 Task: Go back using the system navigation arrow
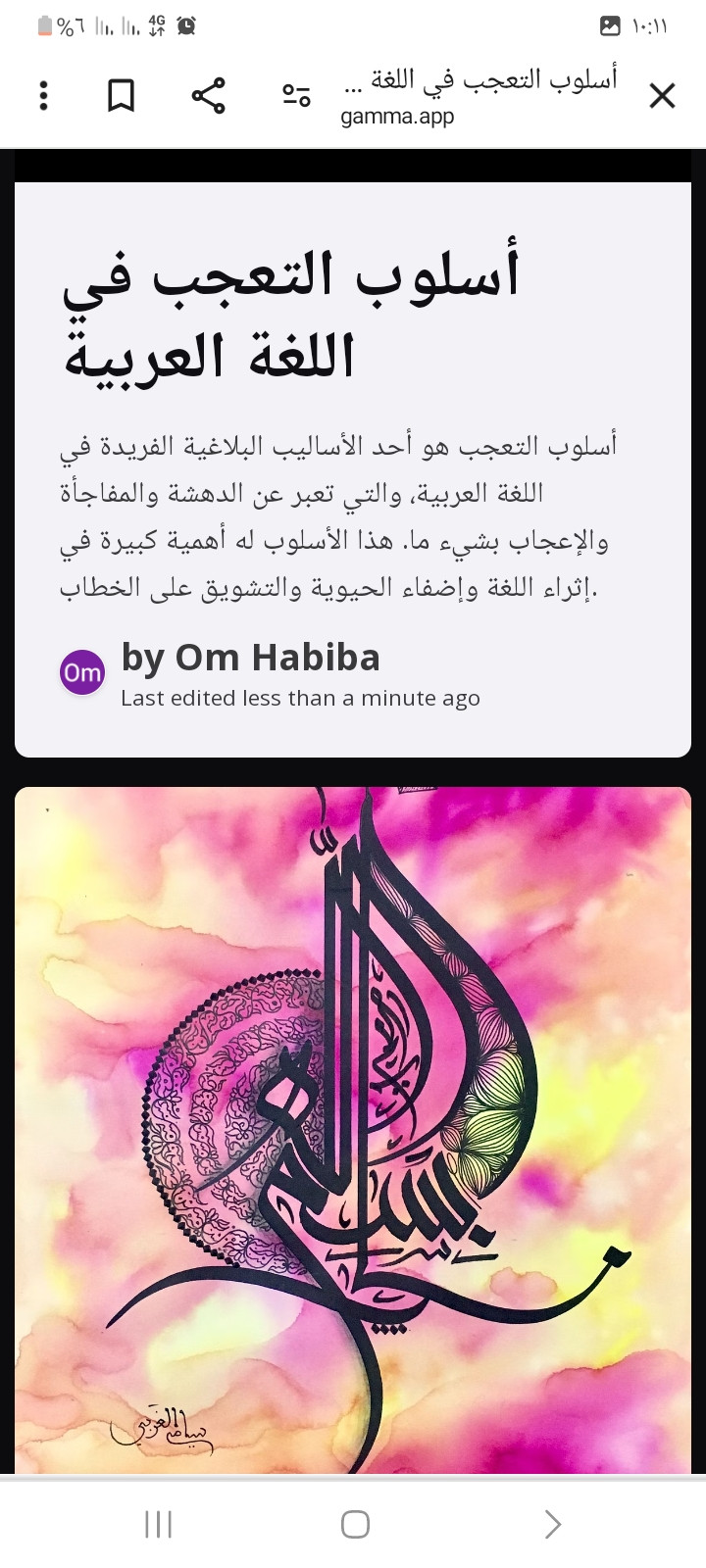pyautogui.click(x=552, y=1524)
